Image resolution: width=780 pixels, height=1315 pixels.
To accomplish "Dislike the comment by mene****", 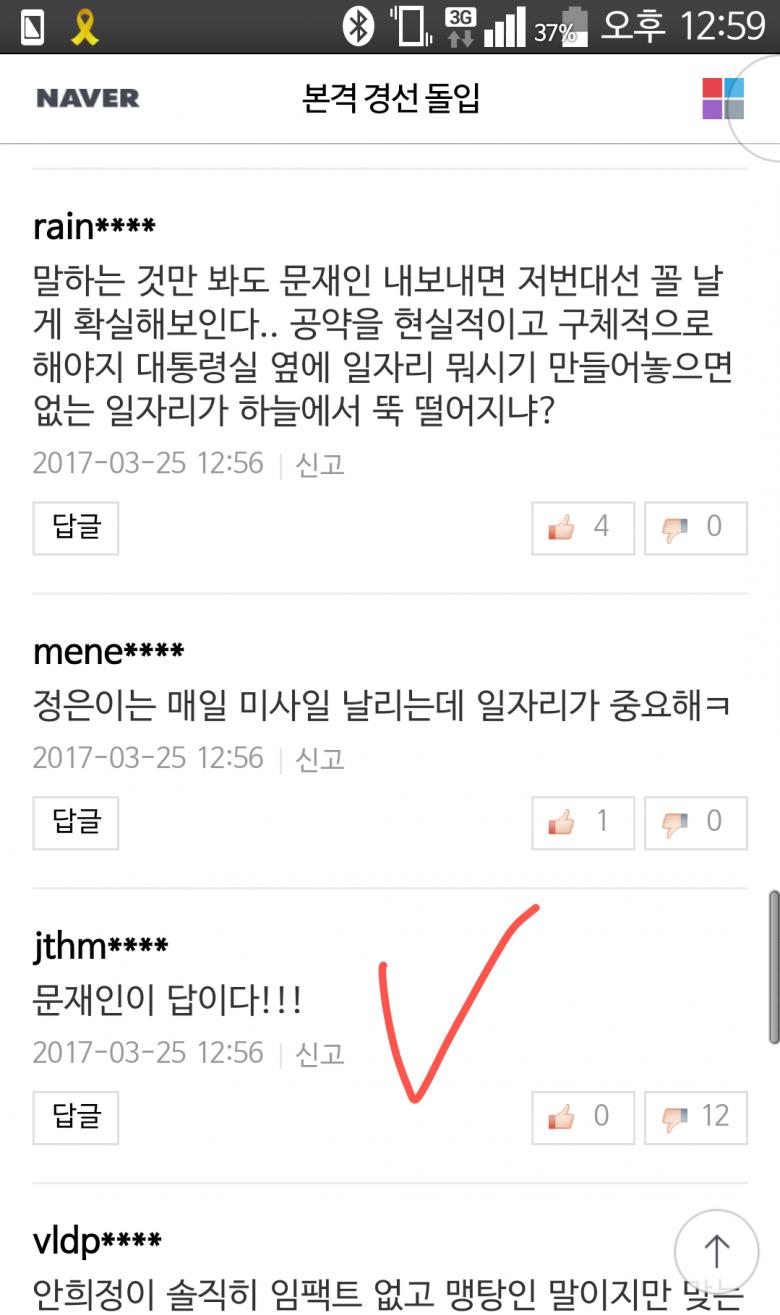I will click(695, 823).
